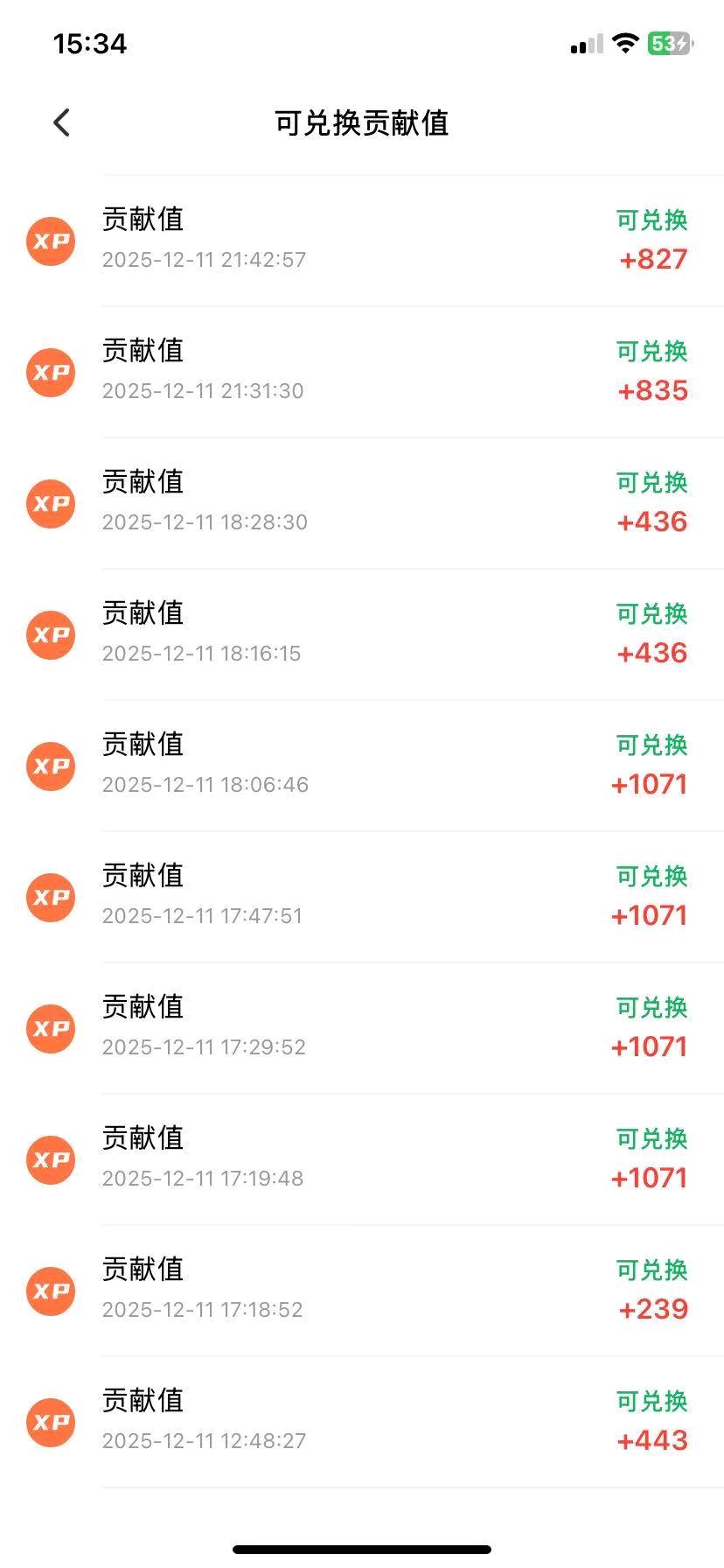
Task: Tap the XP icon on the +835 record
Action: tap(51, 373)
